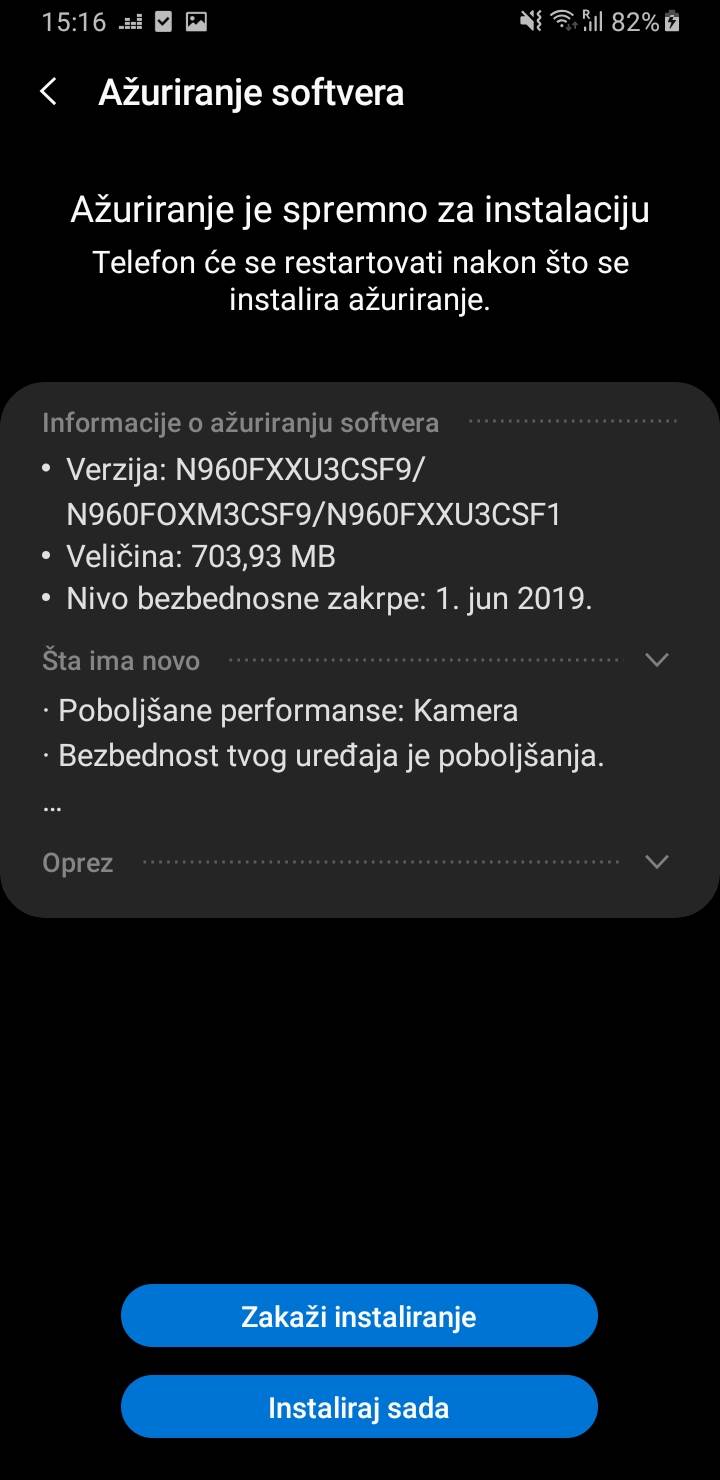The image size is (720, 1480).
Task: Tap Instaliraj sada button
Action: click(x=359, y=1408)
